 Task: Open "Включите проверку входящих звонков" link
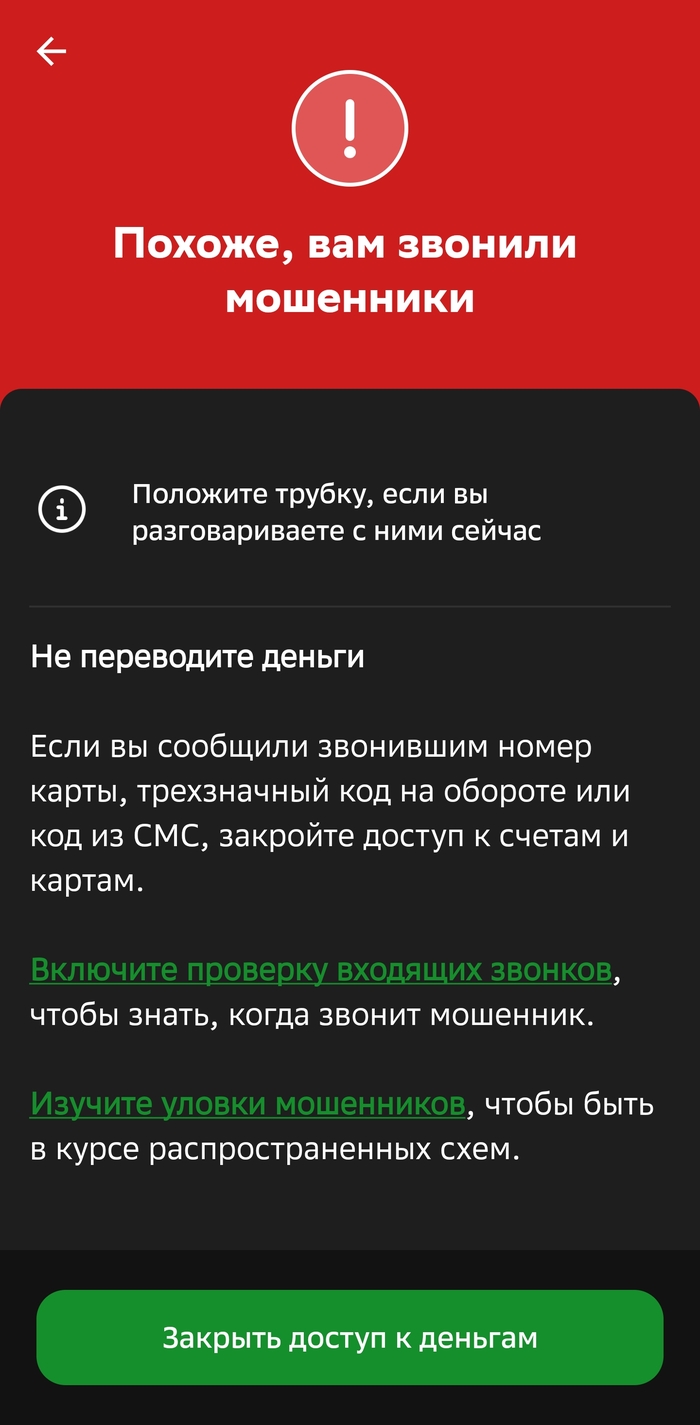[320, 970]
